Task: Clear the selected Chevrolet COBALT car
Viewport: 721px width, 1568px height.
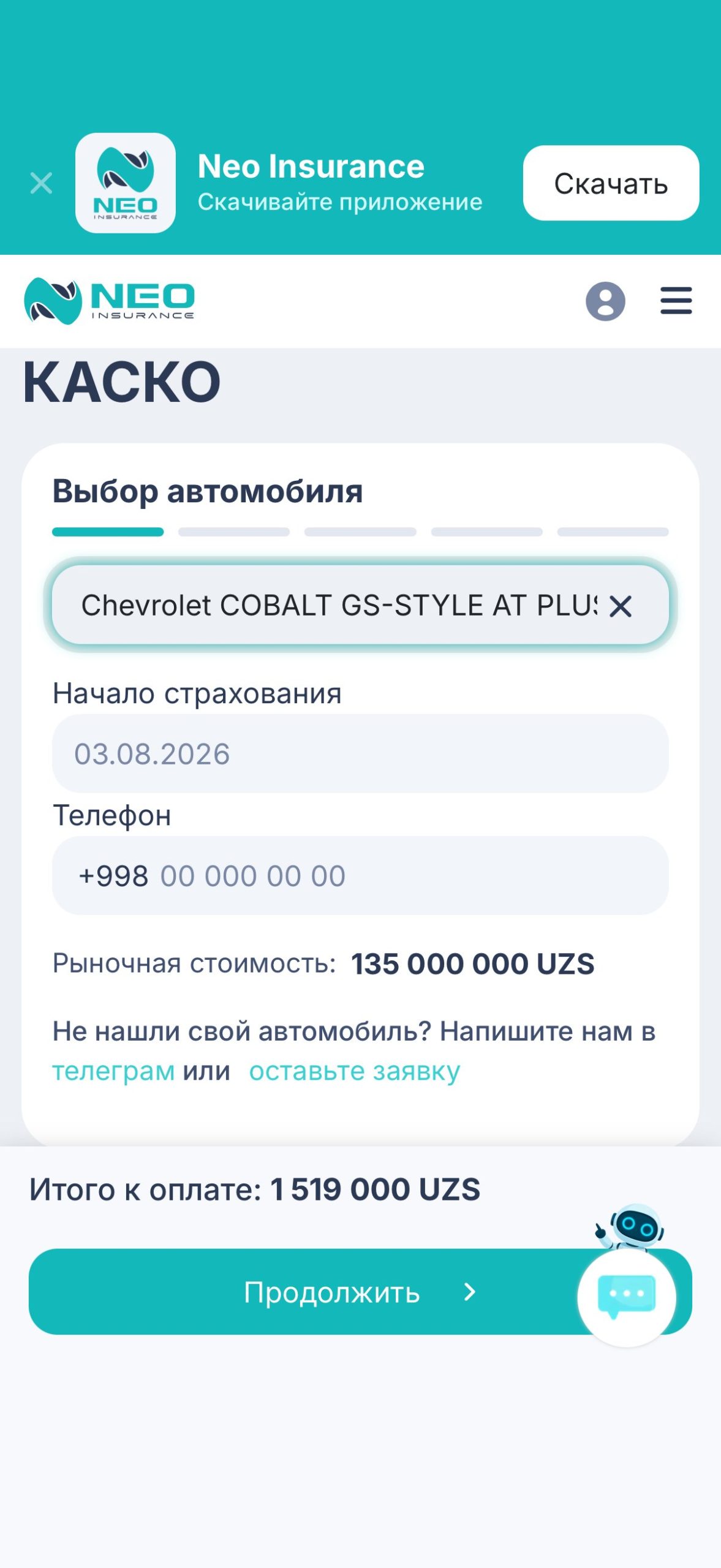Action: click(x=620, y=606)
